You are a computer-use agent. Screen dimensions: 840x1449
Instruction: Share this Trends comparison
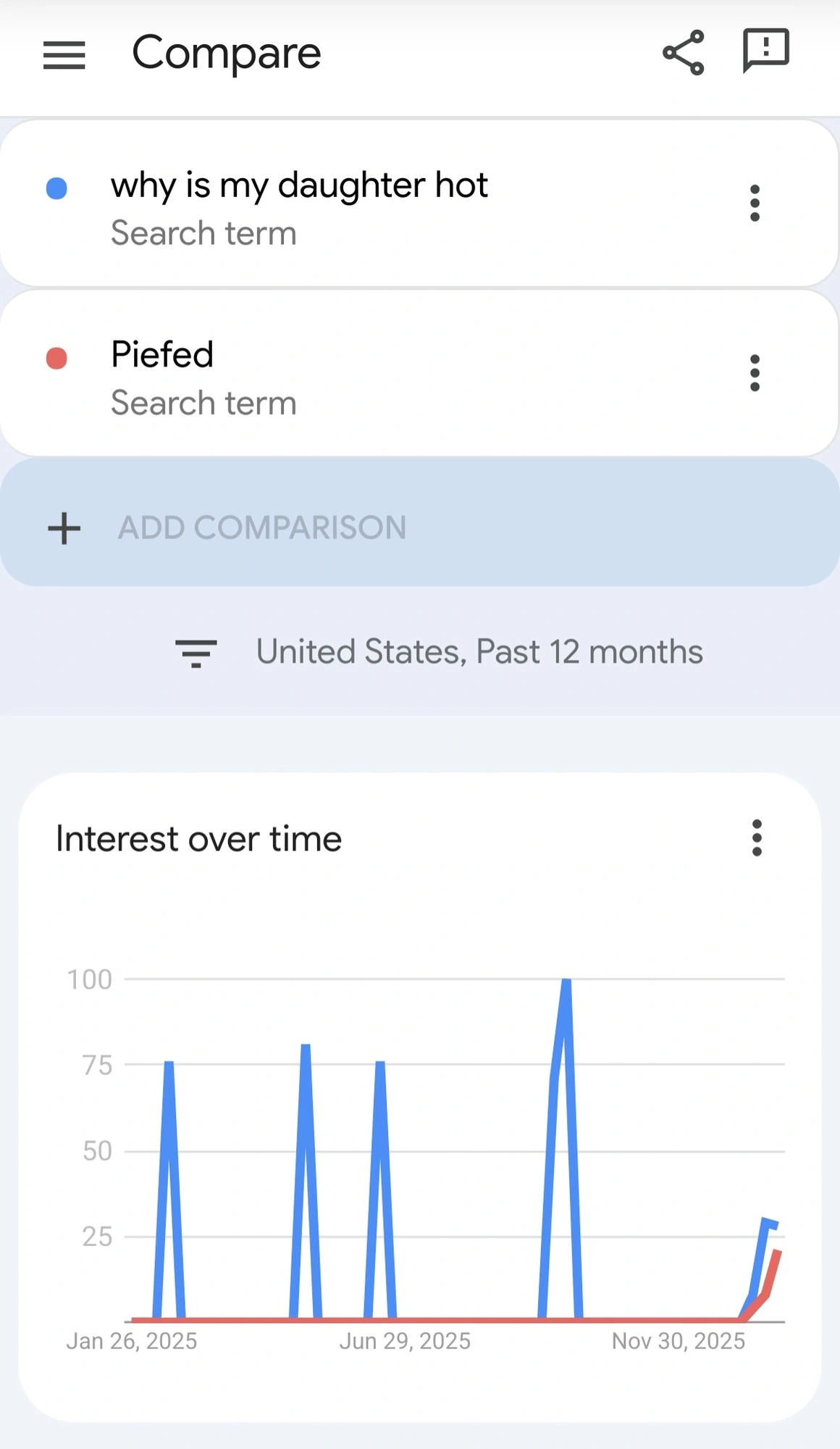pos(684,51)
